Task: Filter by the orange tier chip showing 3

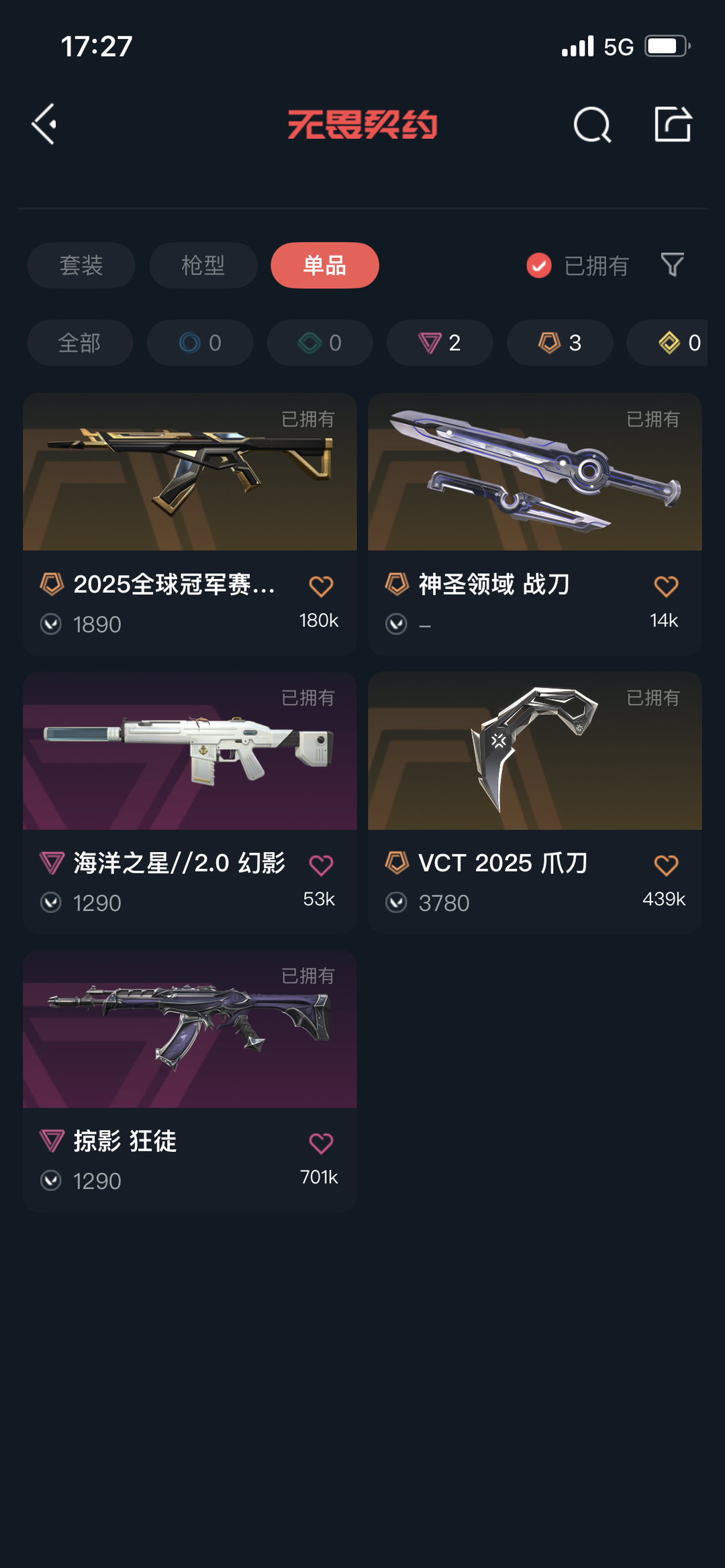Action: point(560,343)
